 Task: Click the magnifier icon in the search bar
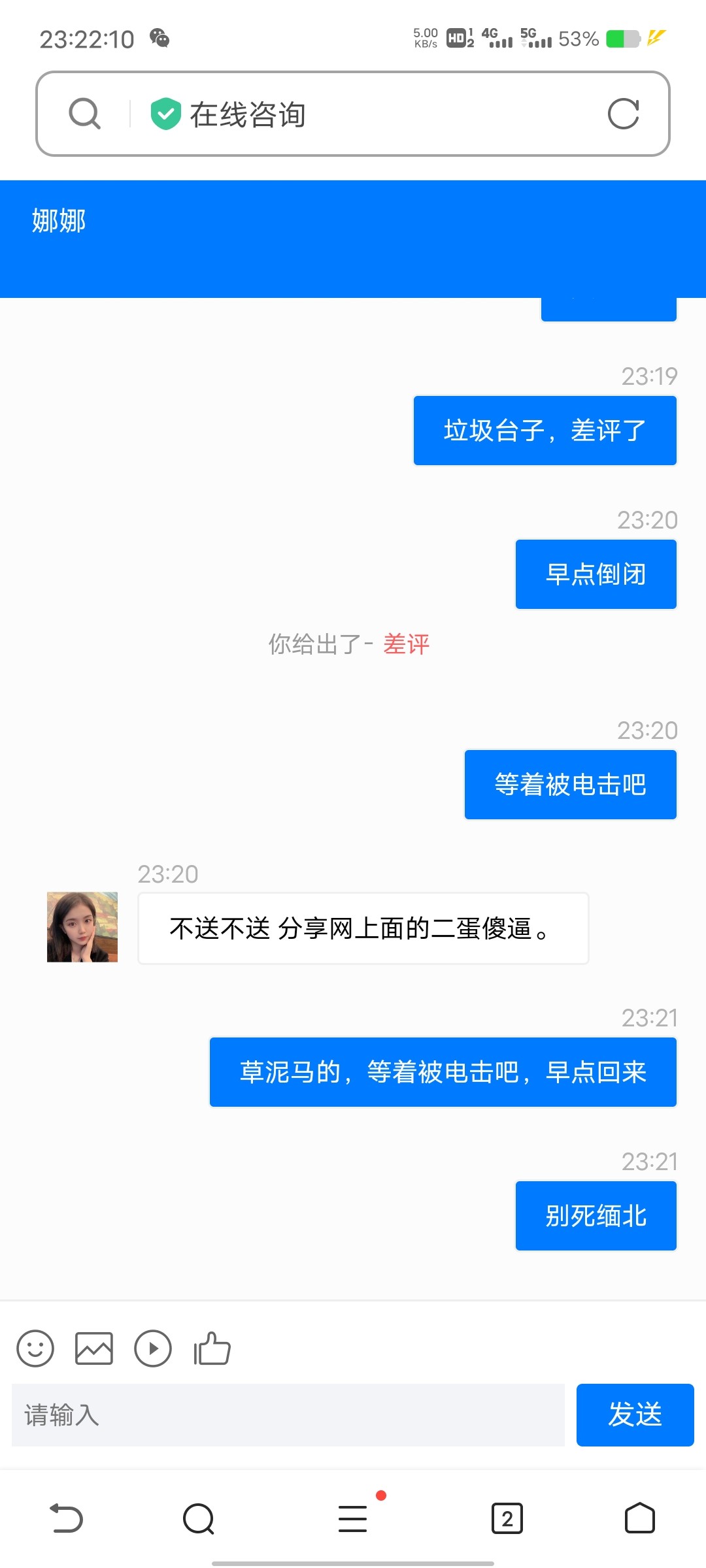click(84, 115)
